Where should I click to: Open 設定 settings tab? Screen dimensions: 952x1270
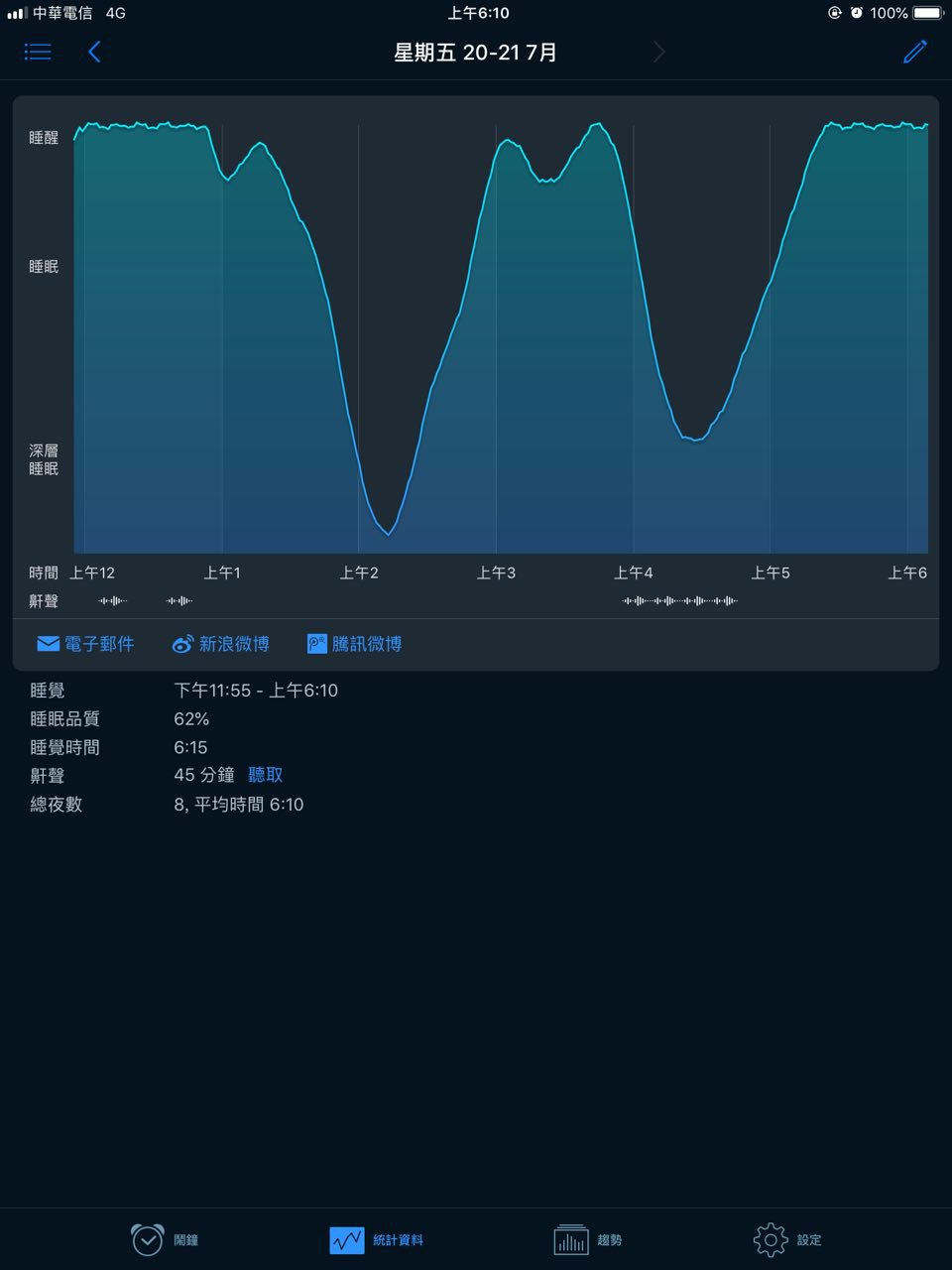tap(787, 1239)
